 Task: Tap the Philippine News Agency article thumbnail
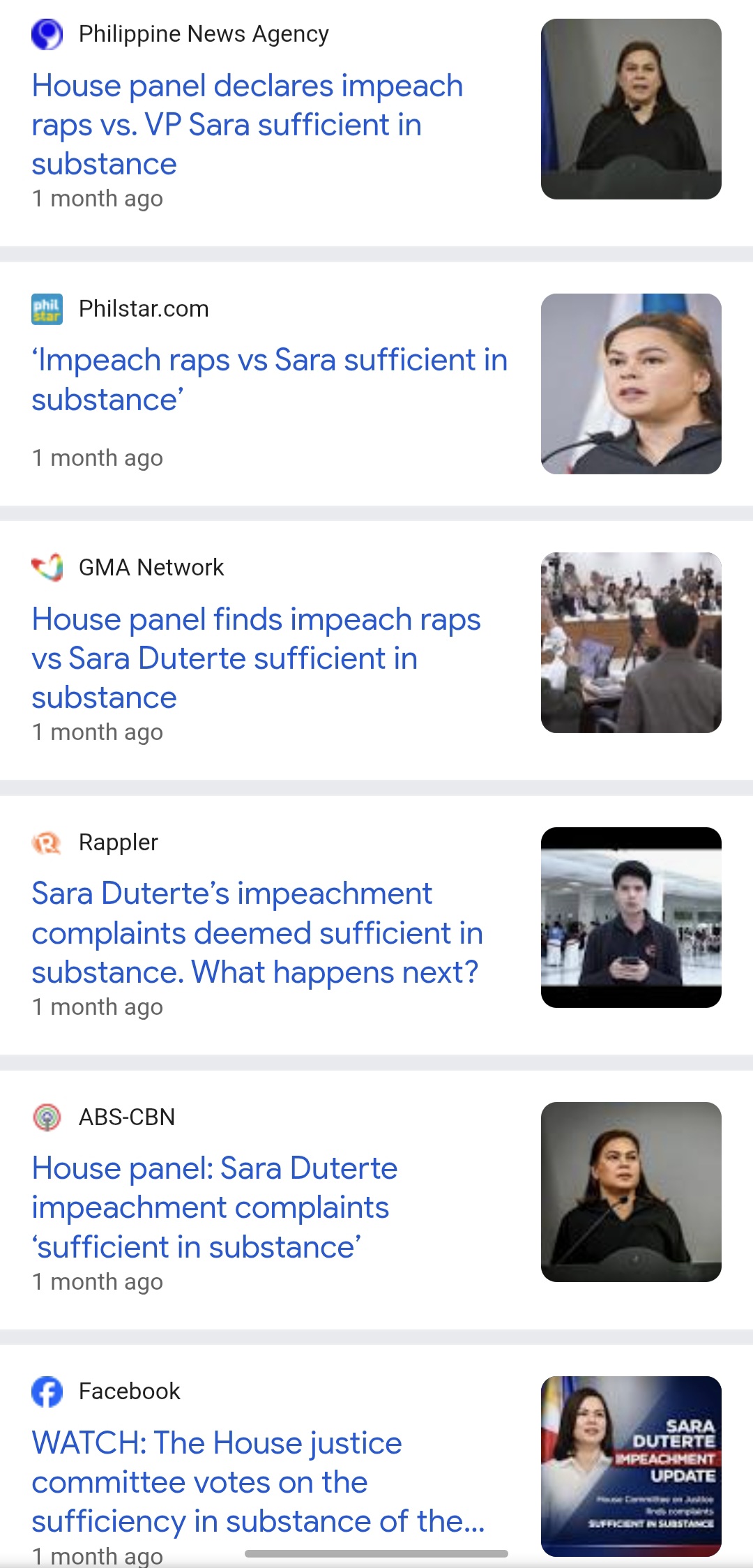pos(631,109)
